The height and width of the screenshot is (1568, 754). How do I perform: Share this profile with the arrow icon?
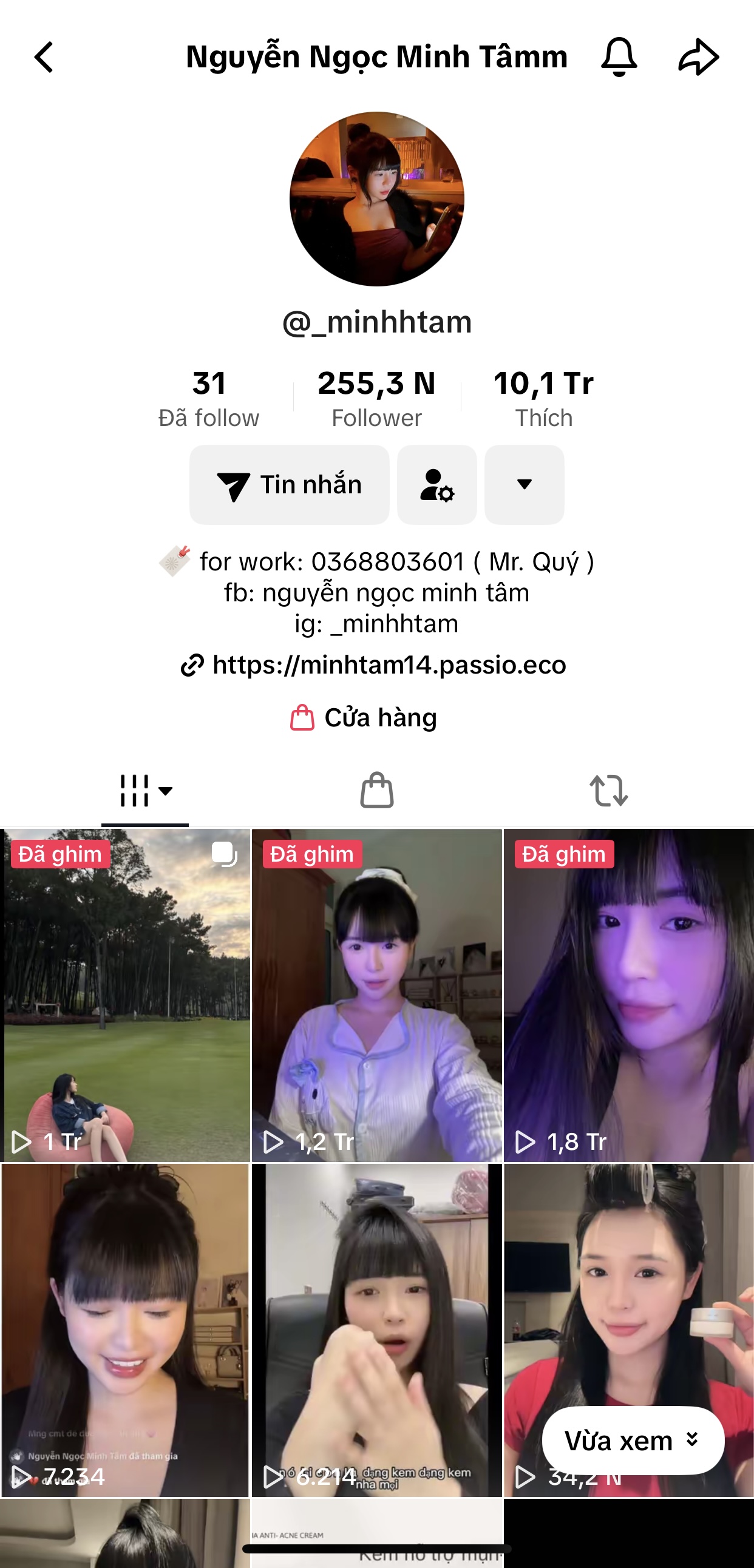(x=698, y=57)
